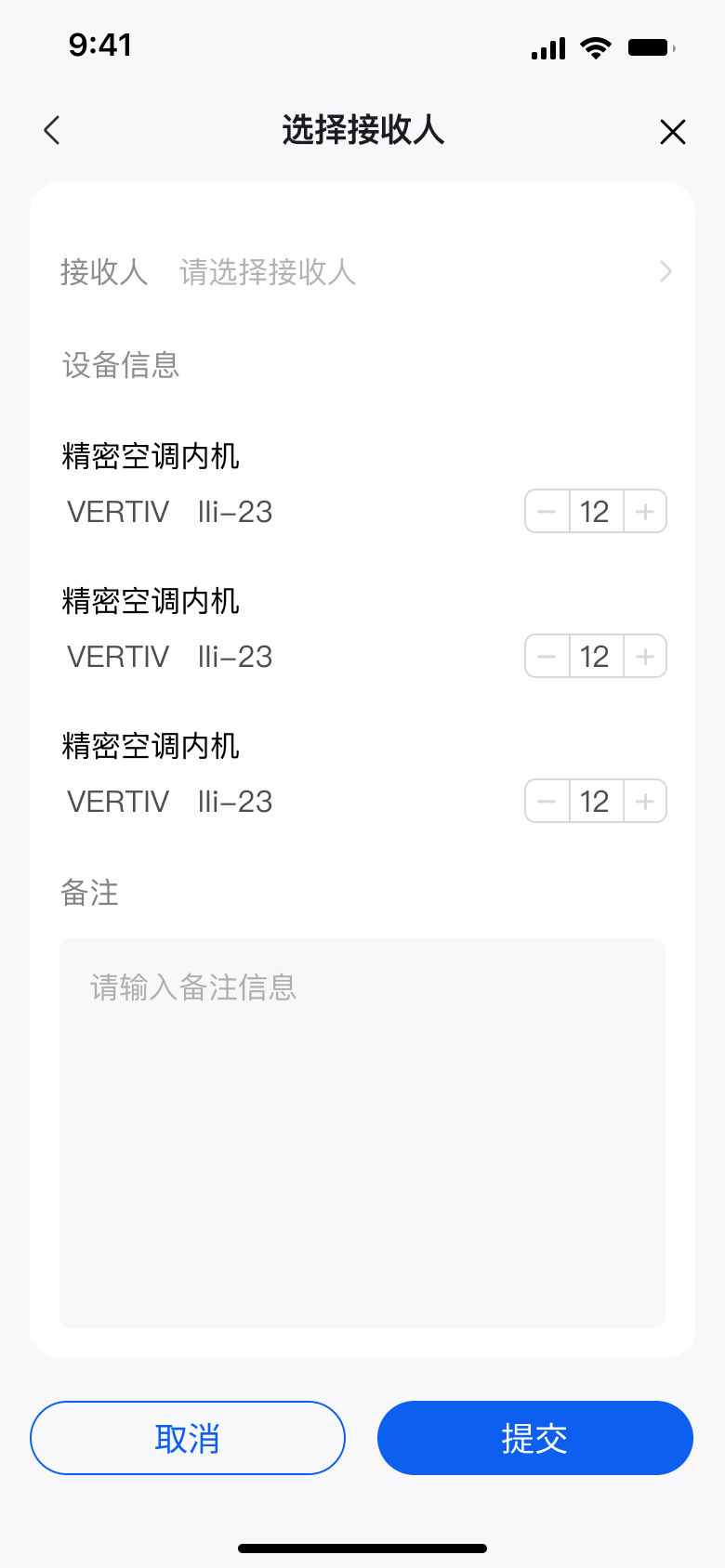Image resolution: width=725 pixels, height=1568 pixels.
Task: Increase quantity of the third 精密空调内机
Action: 645,801
